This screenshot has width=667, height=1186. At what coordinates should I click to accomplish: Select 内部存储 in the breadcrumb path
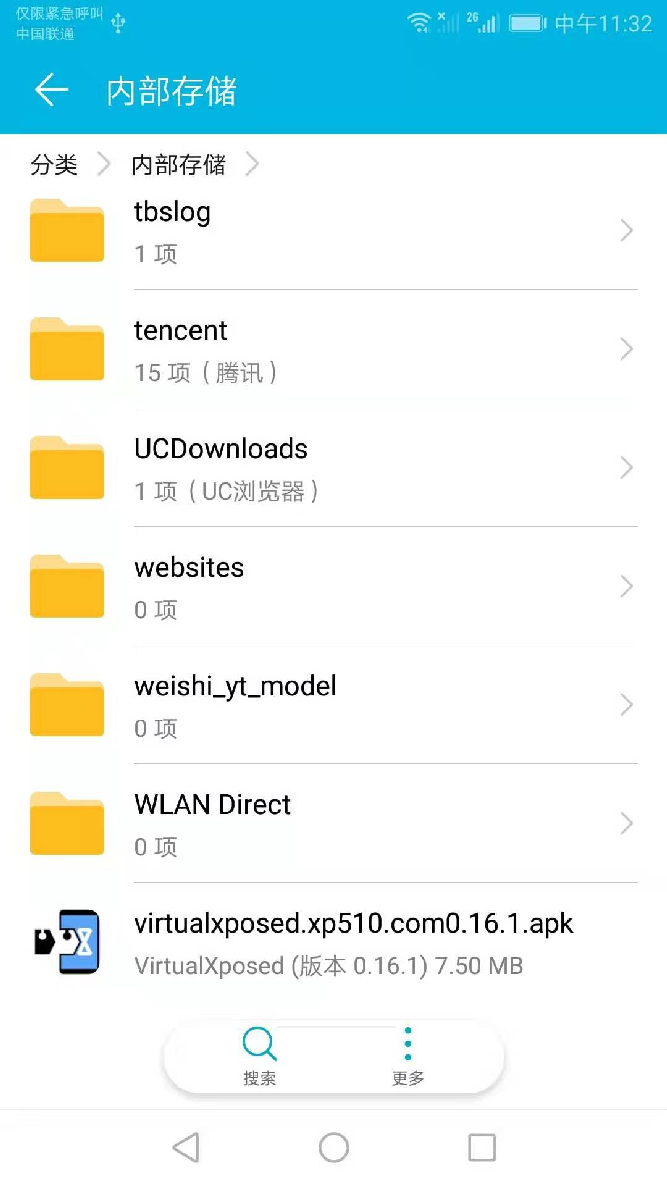pyautogui.click(x=178, y=164)
